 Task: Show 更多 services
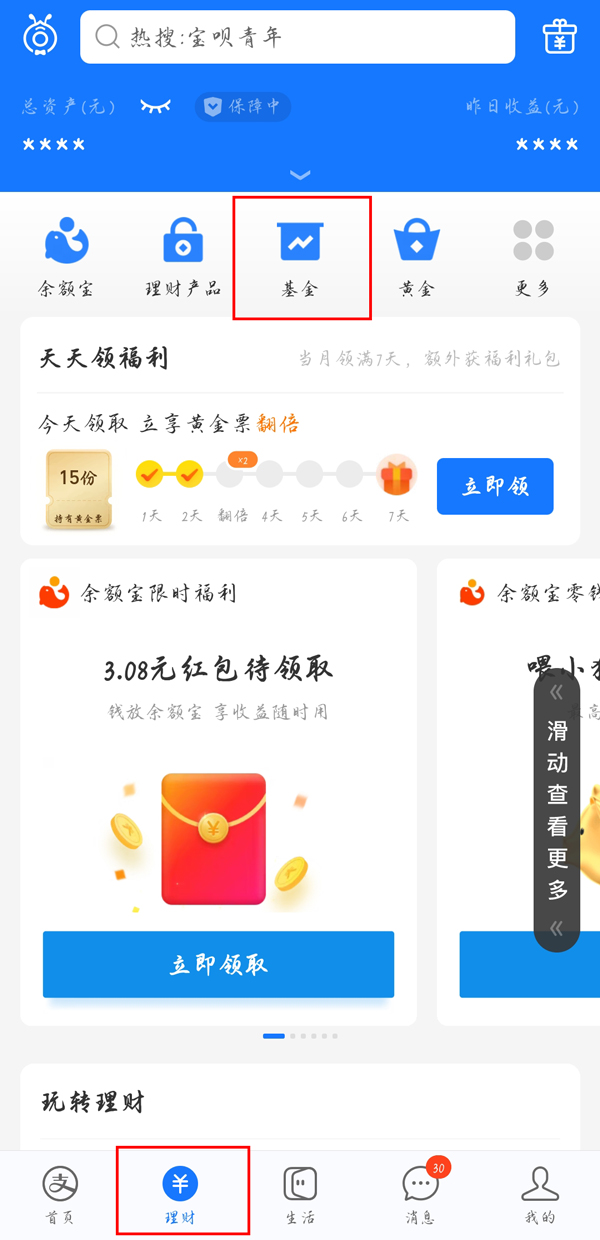(533, 257)
